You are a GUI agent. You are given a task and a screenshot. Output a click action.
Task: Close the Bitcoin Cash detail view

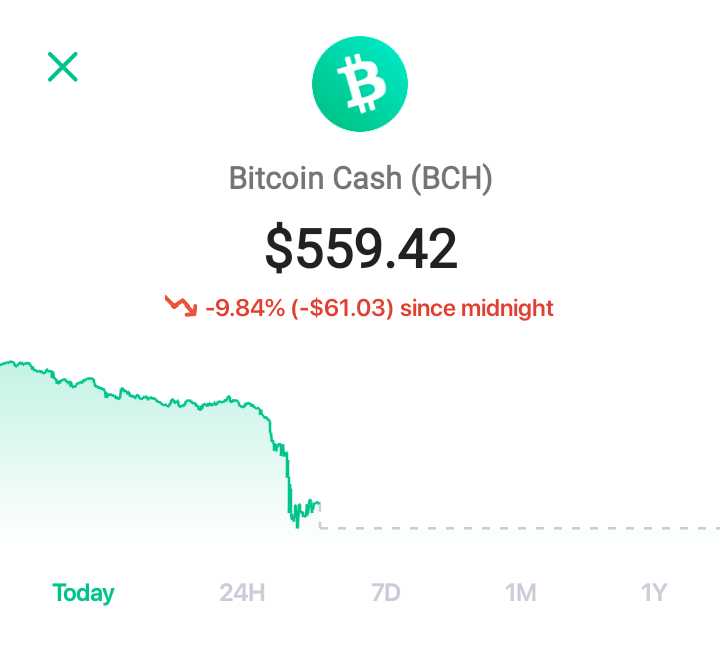(63, 67)
